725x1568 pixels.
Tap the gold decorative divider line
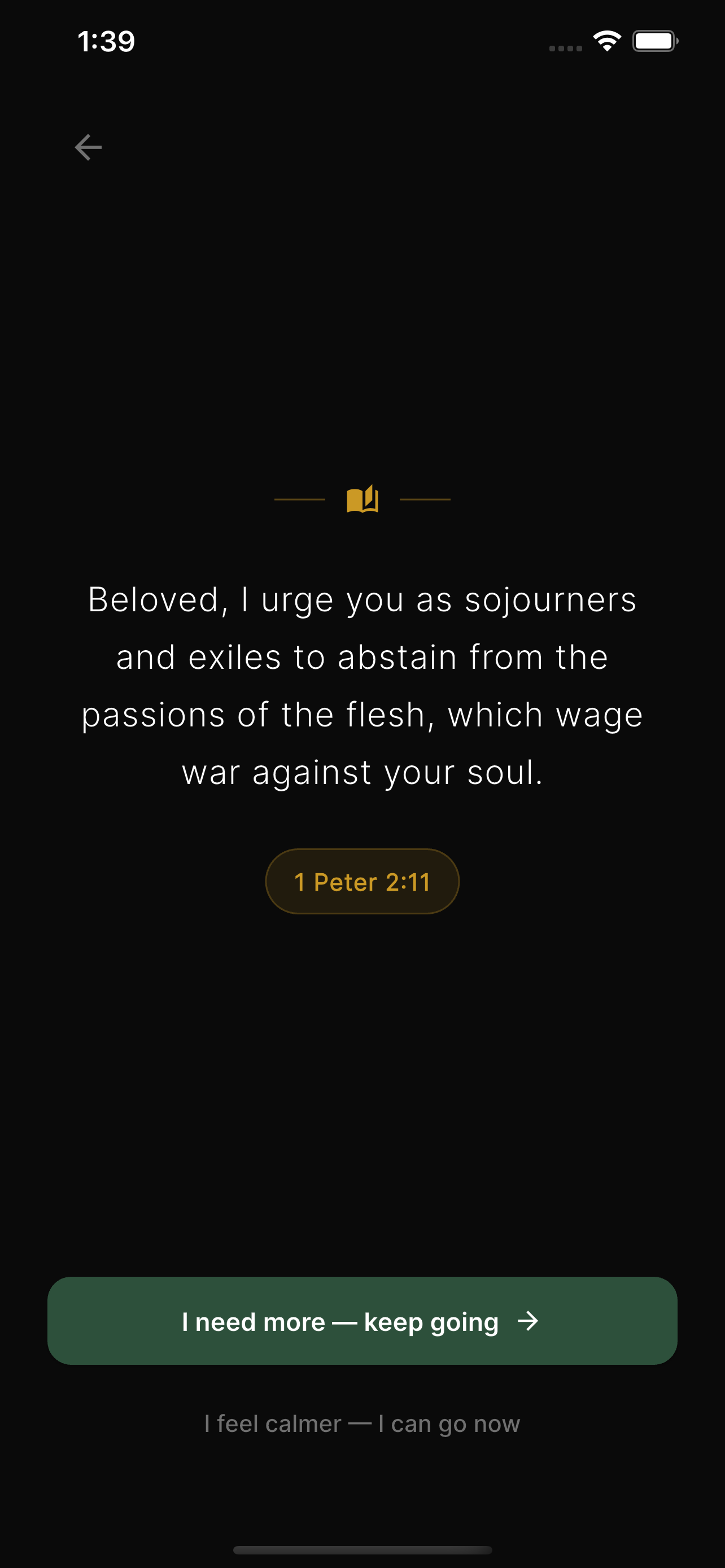[299, 499]
